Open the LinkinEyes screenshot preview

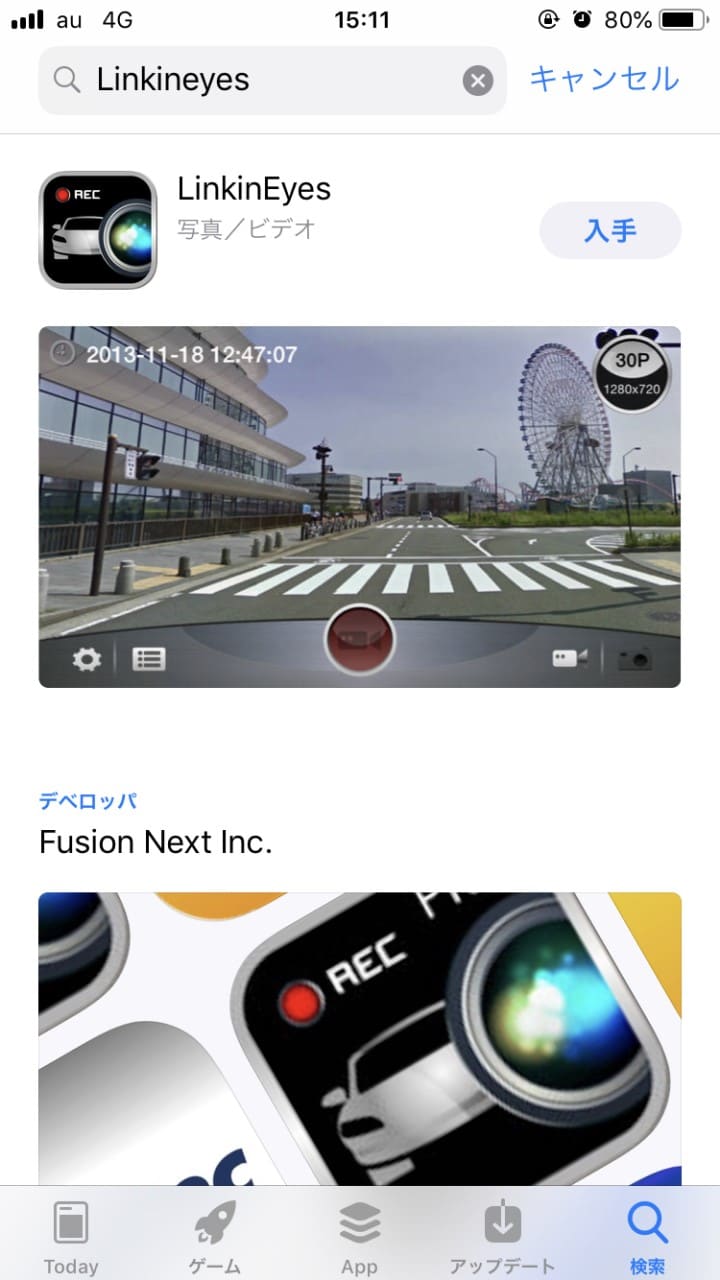(360, 507)
